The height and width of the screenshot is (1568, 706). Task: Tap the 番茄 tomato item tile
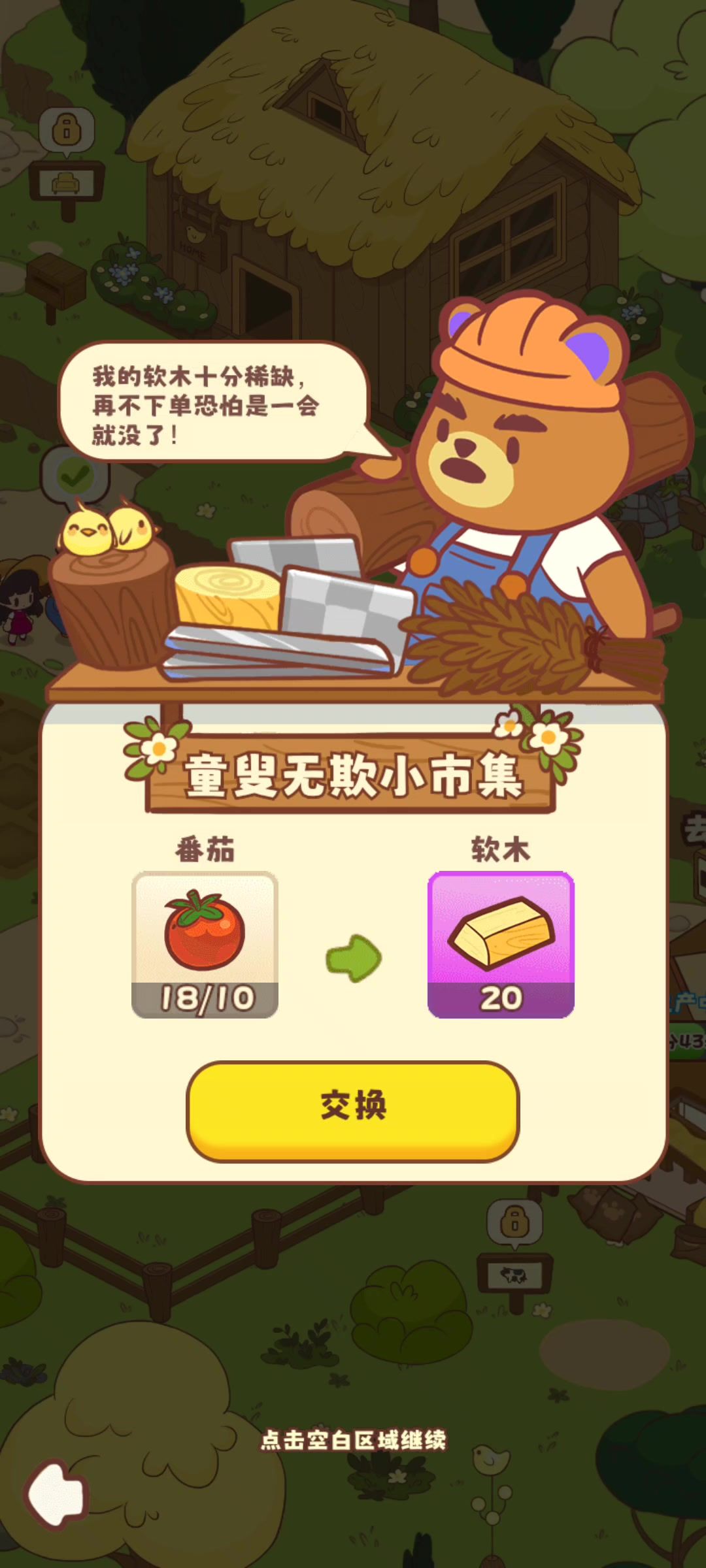pos(205,943)
